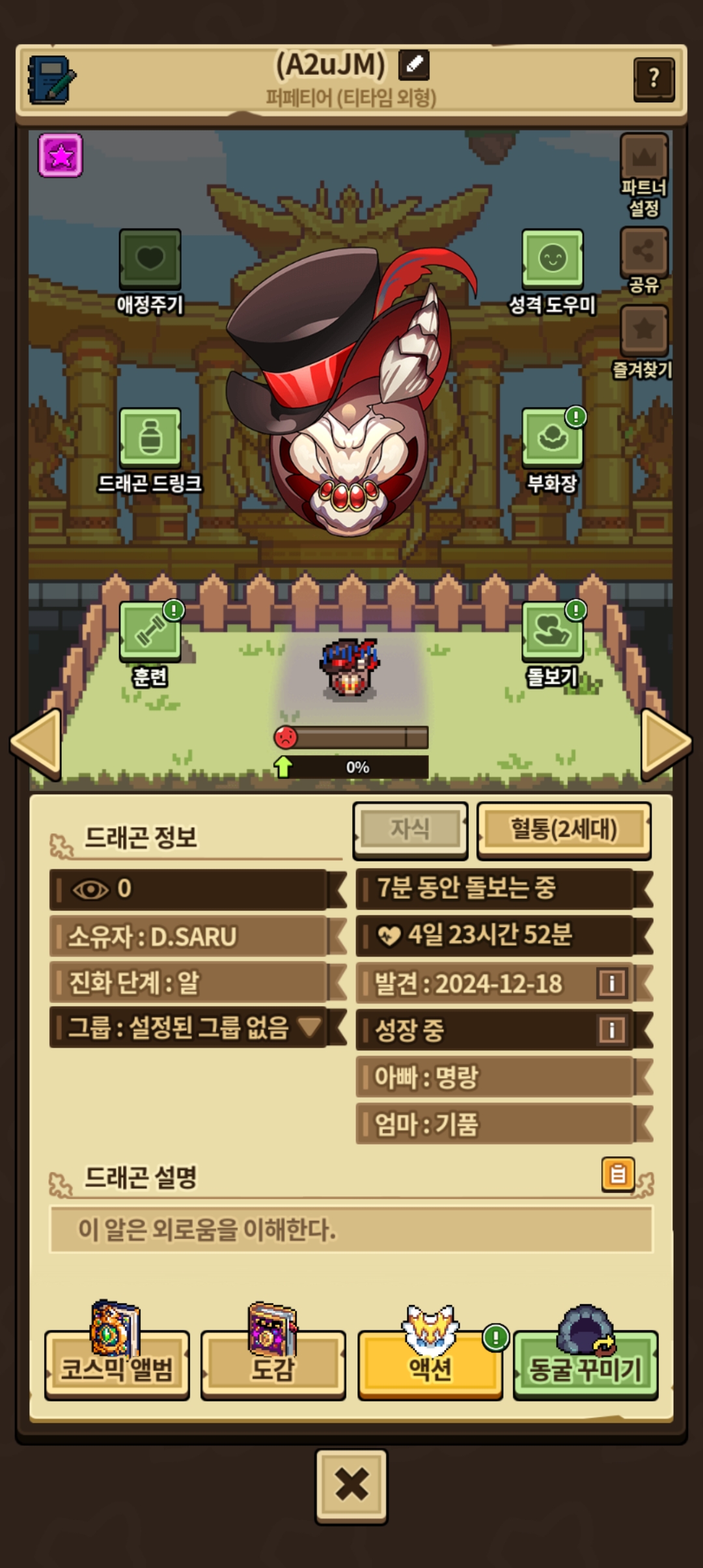Open 성격 도우미 helper
703x1568 pixels.
tap(552, 259)
